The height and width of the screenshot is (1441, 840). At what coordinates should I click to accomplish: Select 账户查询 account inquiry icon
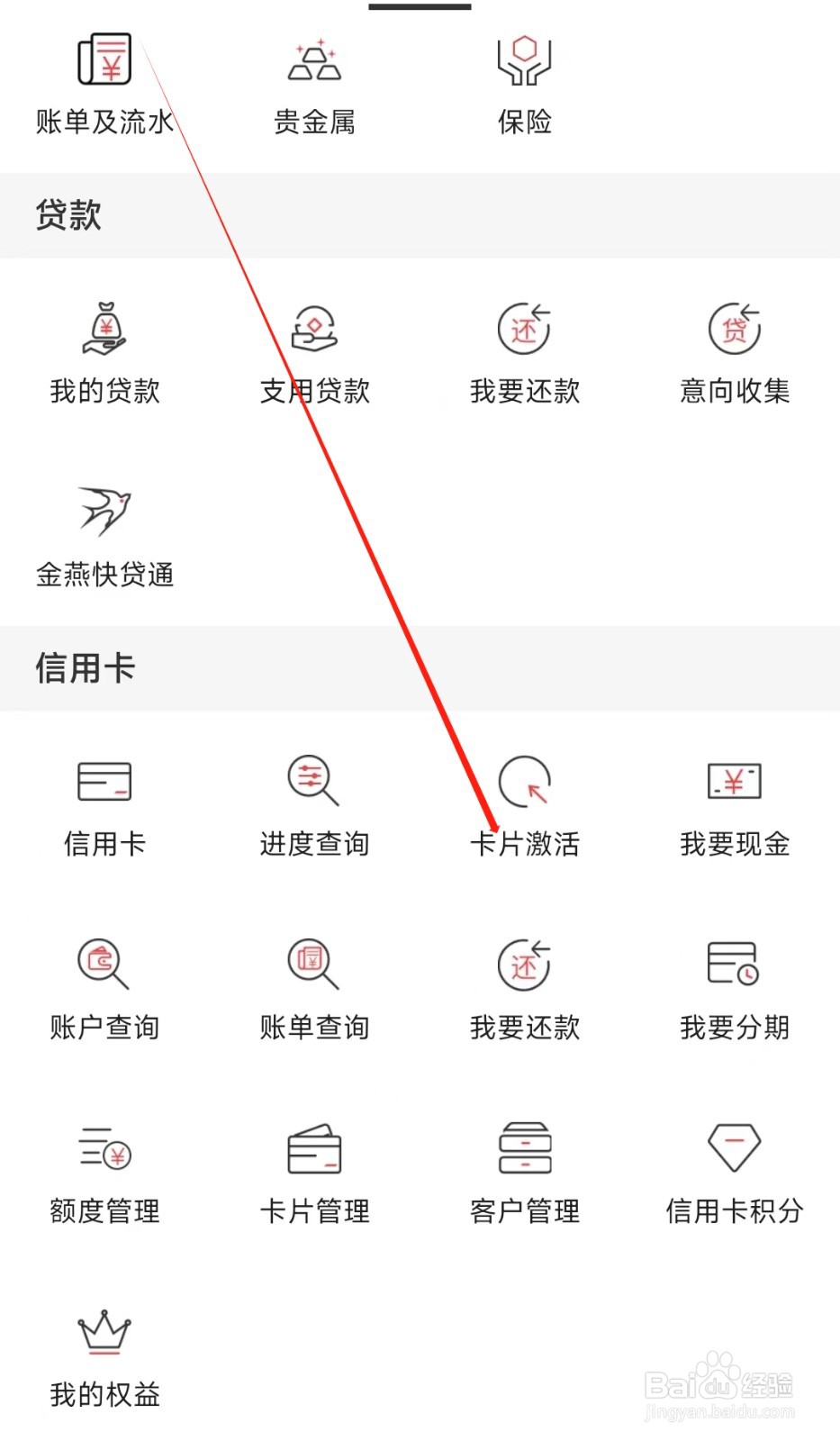(x=104, y=986)
